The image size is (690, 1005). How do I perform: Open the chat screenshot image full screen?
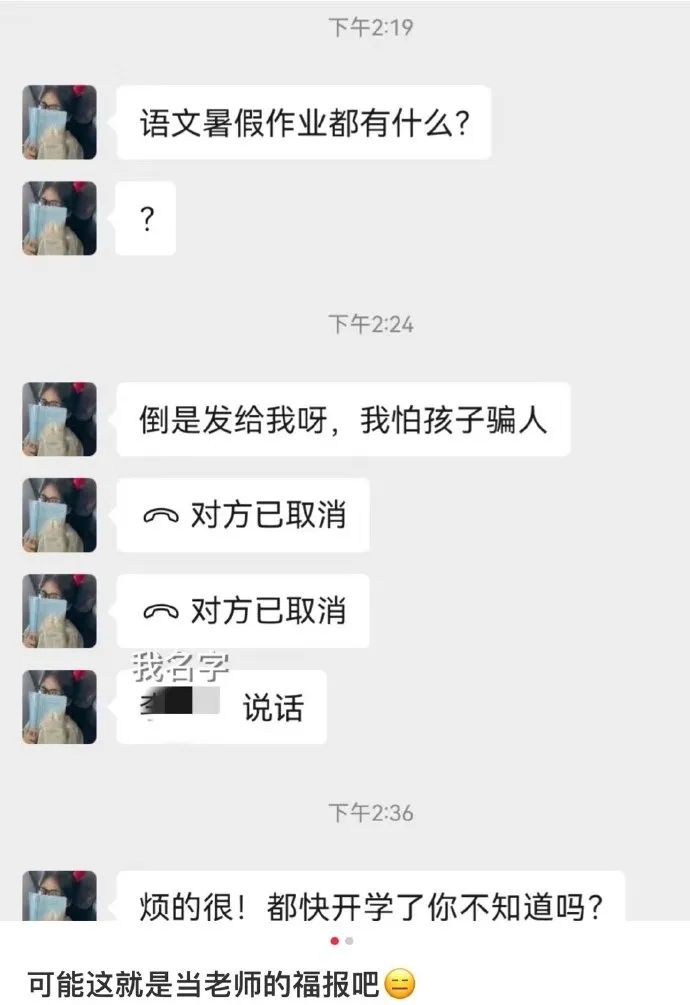pyautogui.click(x=345, y=460)
